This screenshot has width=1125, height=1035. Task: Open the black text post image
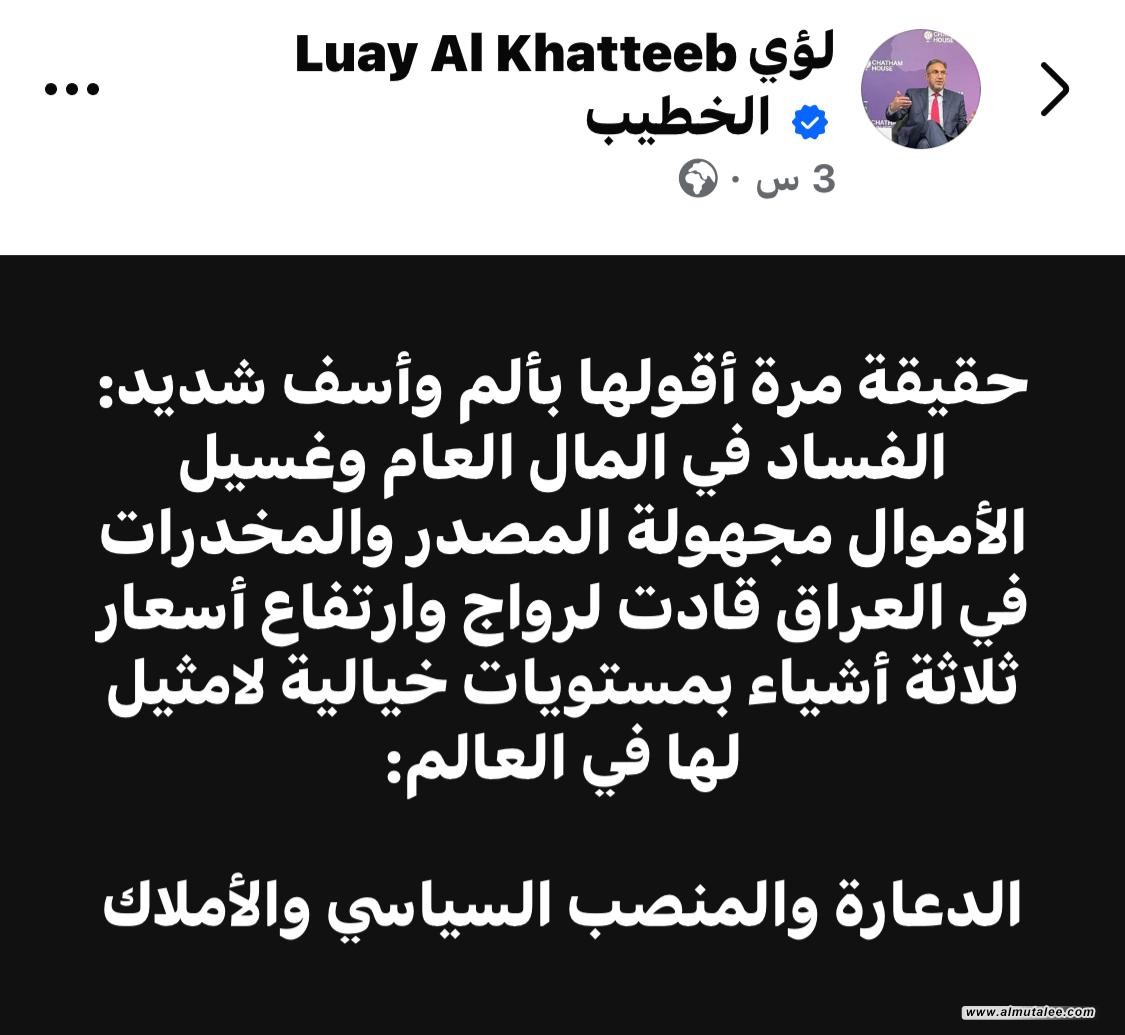[562, 640]
